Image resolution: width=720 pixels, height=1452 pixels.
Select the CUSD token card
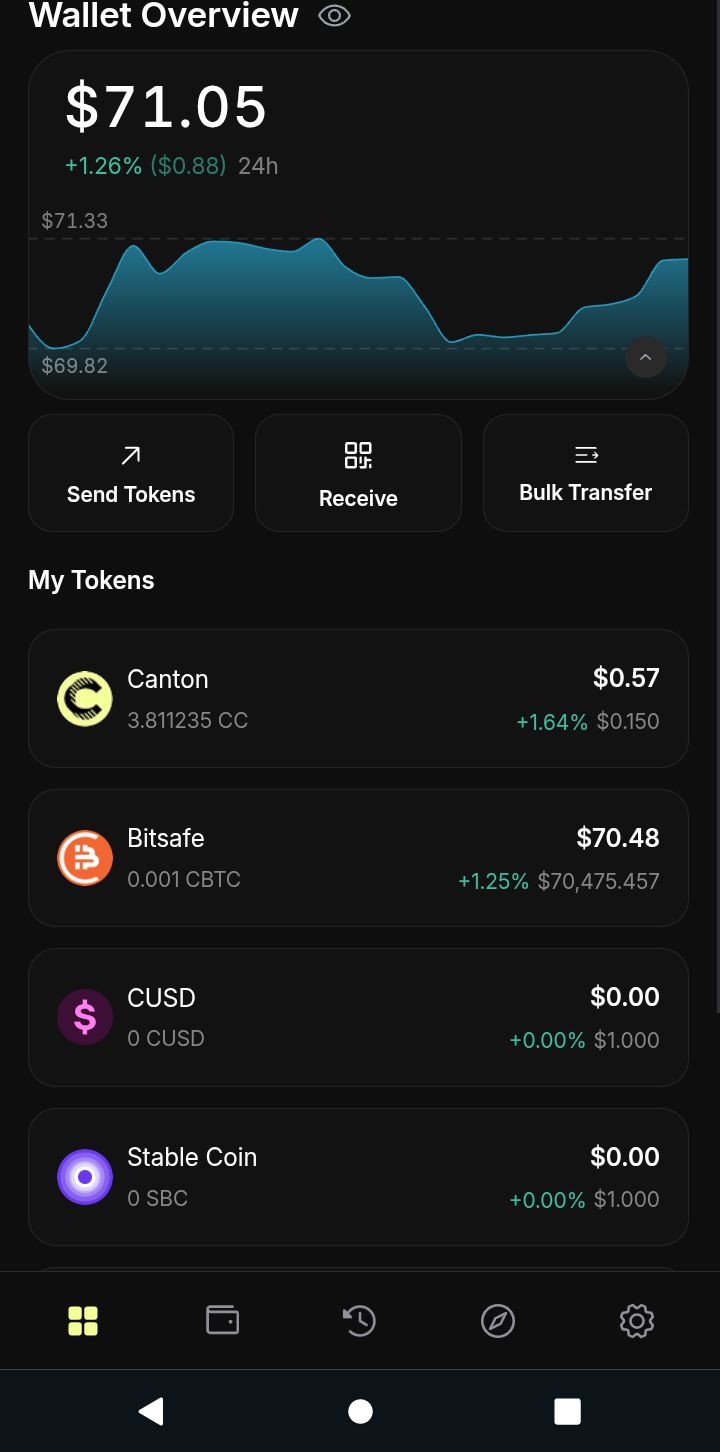point(358,1017)
